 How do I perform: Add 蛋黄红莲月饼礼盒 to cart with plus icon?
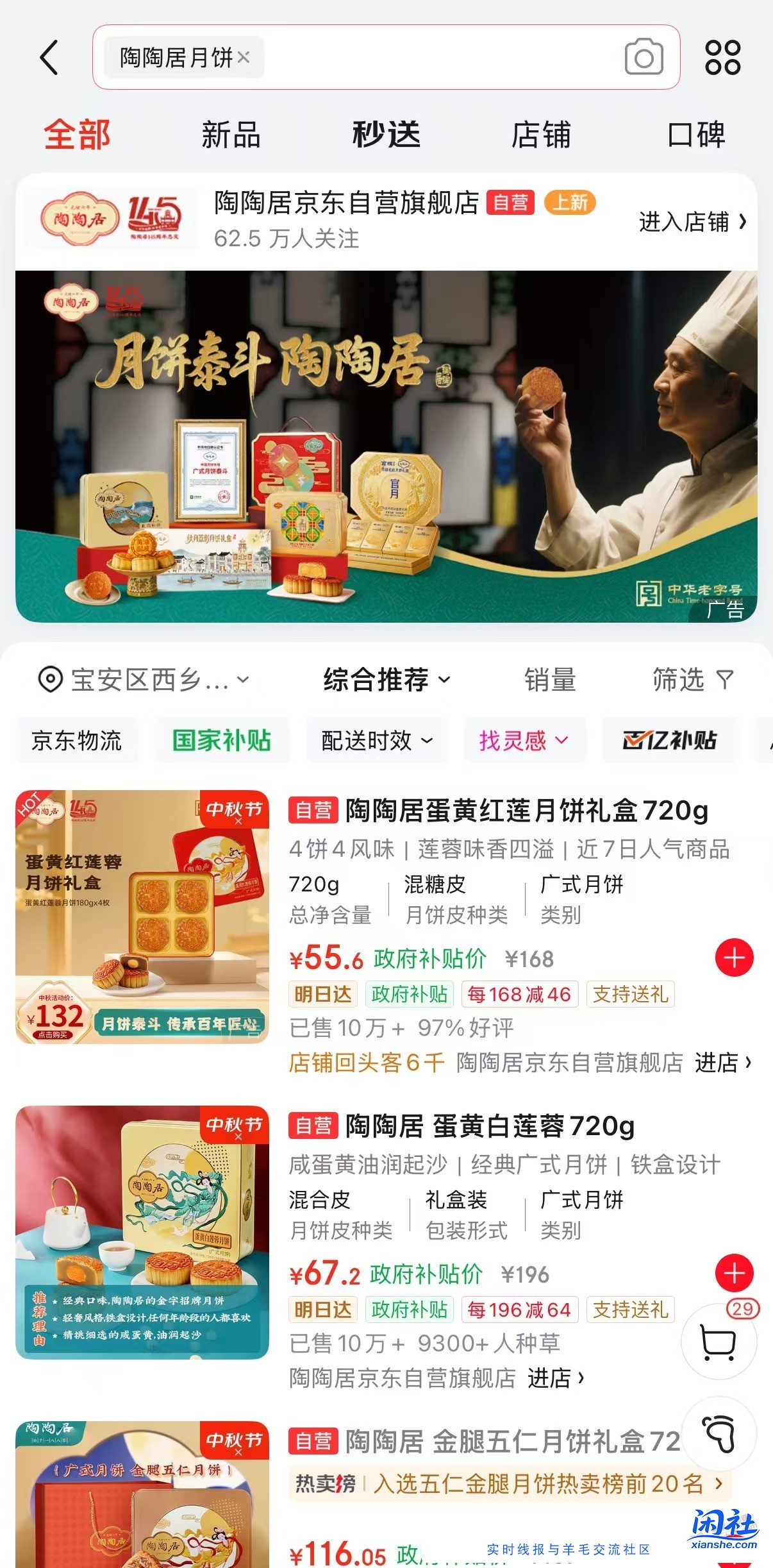734,957
